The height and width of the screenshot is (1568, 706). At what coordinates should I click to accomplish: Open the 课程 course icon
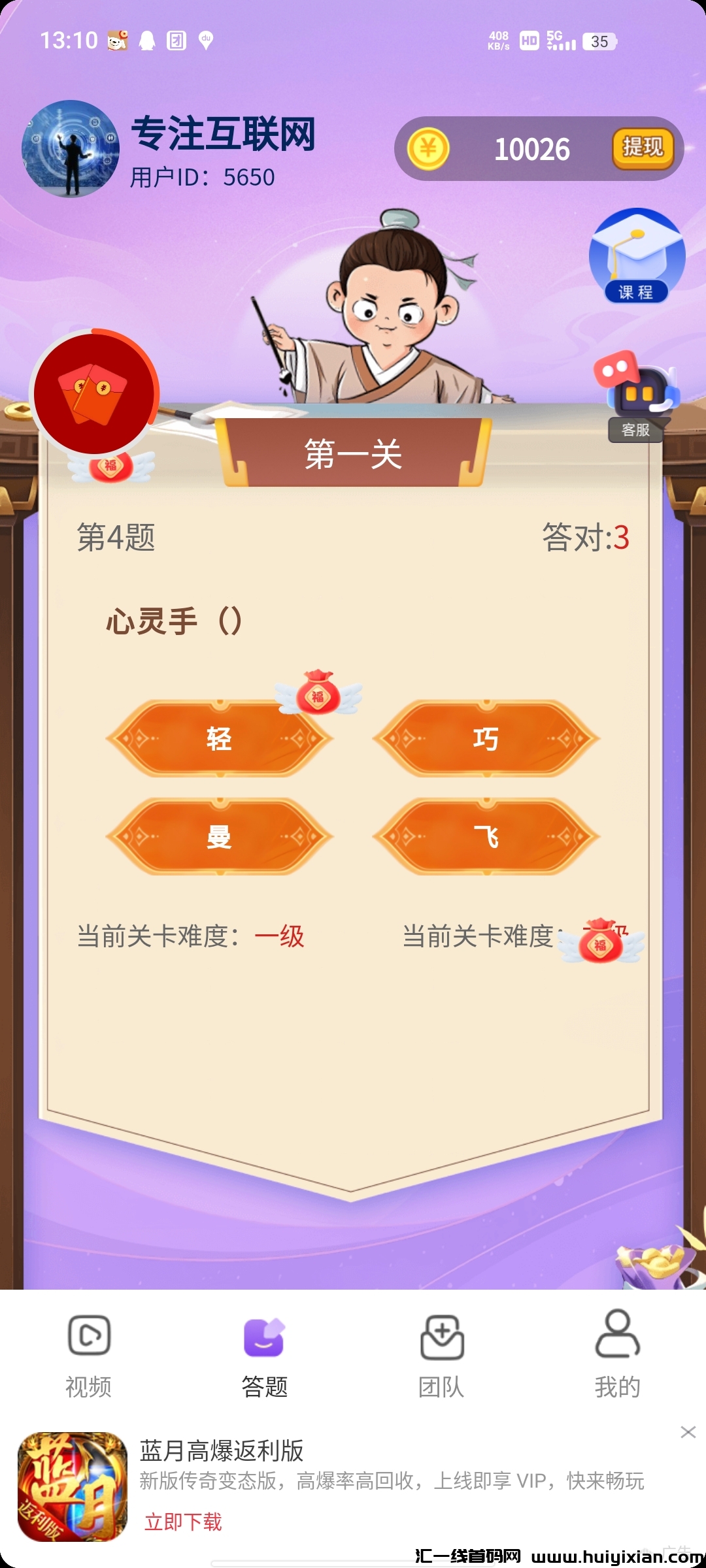tap(637, 257)
